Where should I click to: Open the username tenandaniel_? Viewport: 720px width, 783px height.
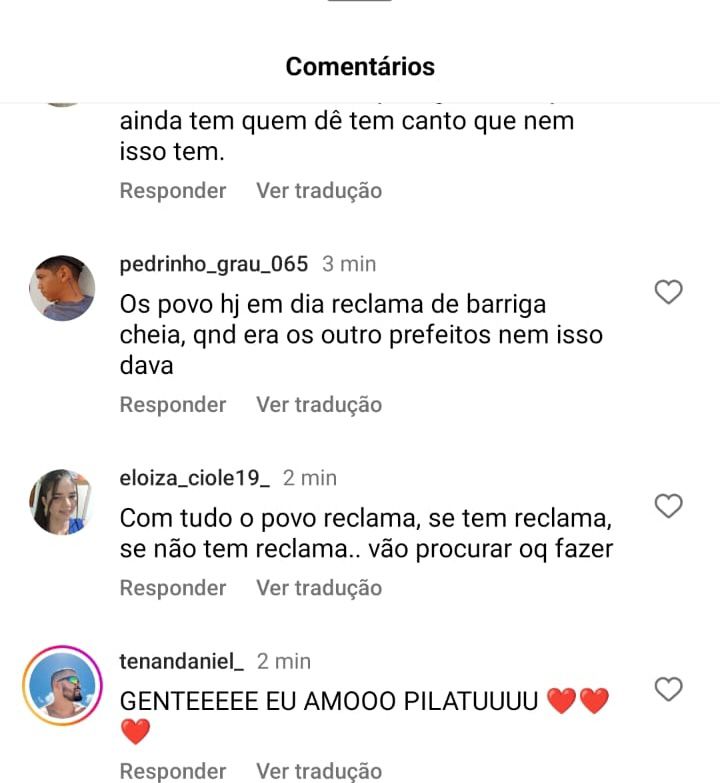(181, 661)
